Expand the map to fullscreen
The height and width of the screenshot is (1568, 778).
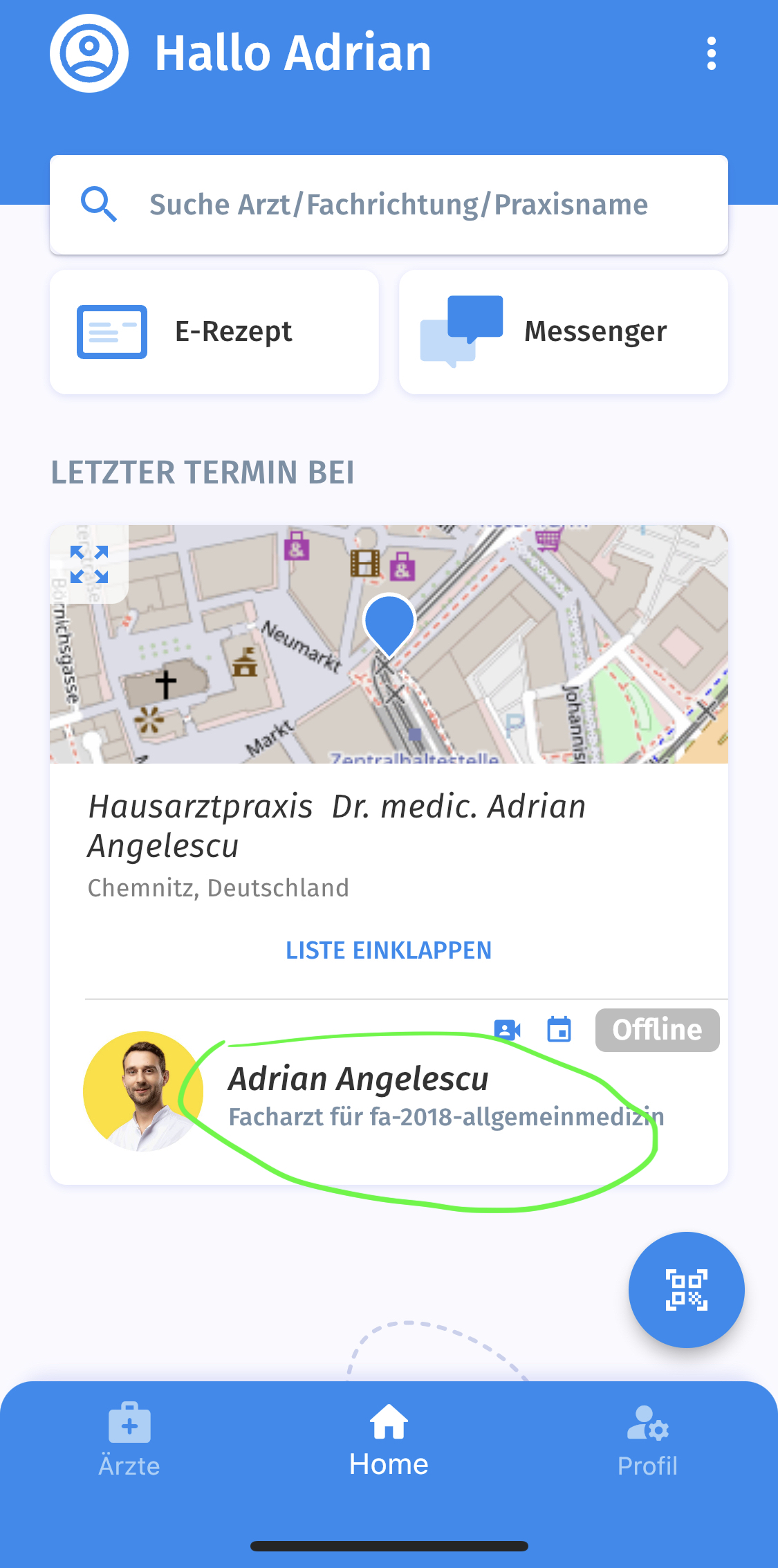pyautogui.click(x=89, y=564)
